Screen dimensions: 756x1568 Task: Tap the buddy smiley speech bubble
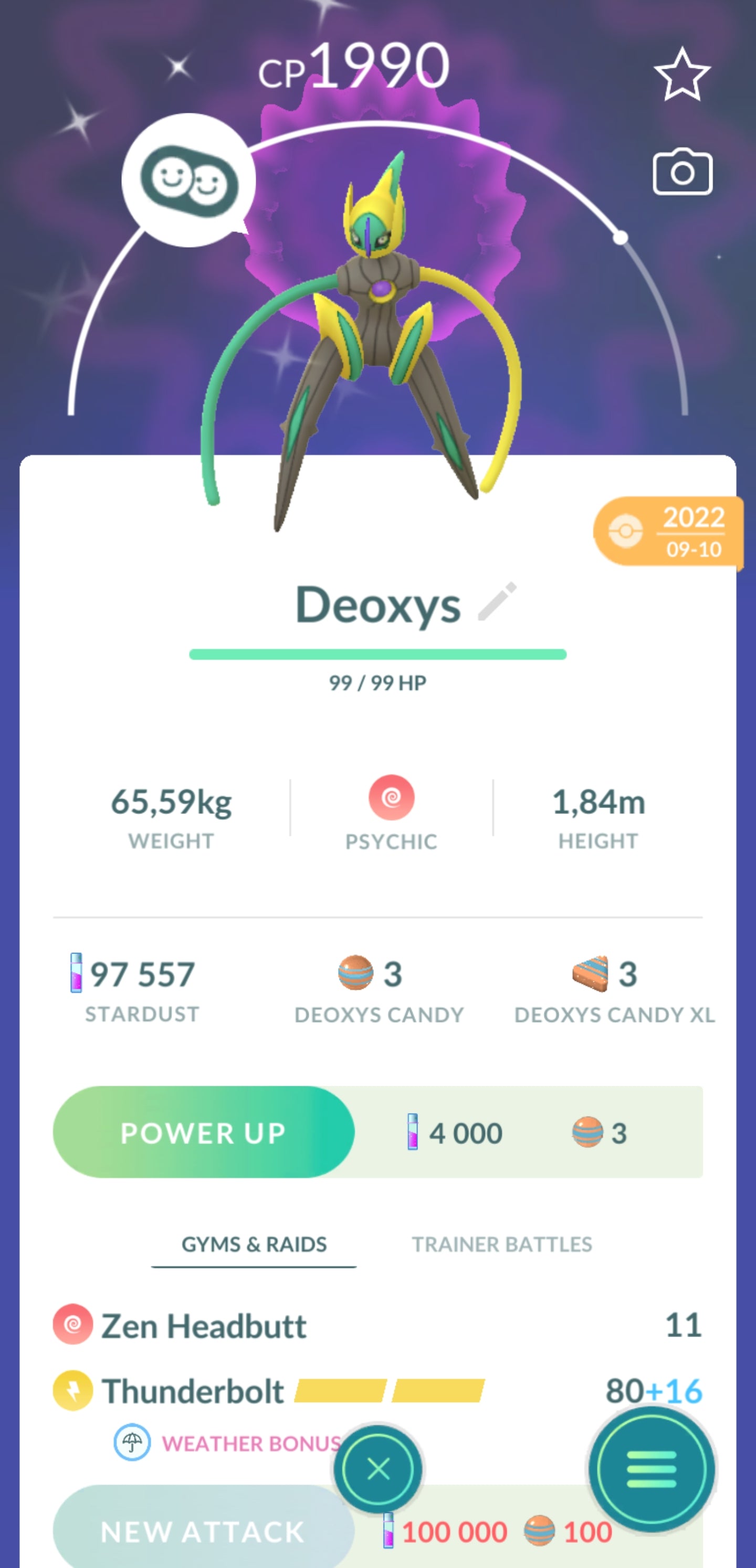tap(188, 180)
